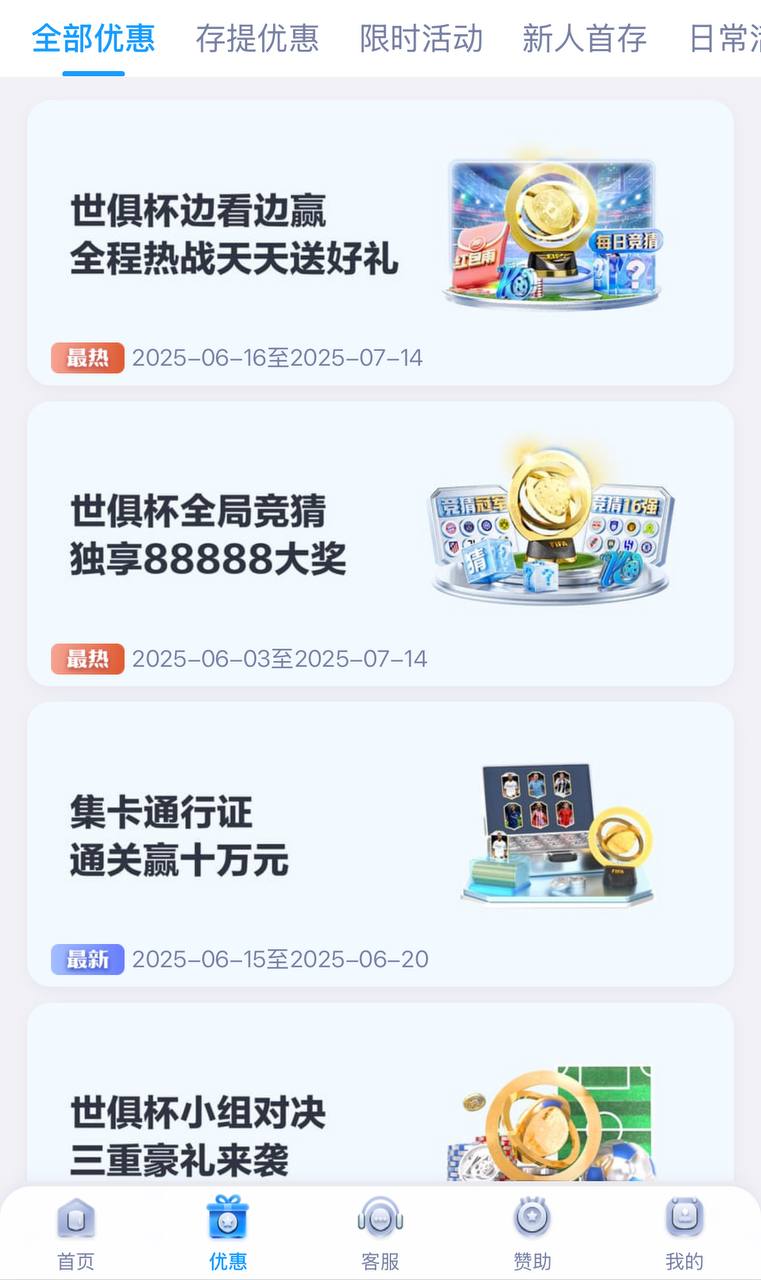Open the 限时活动 tab
This screenshot has width=761, height=1280.
421,38
